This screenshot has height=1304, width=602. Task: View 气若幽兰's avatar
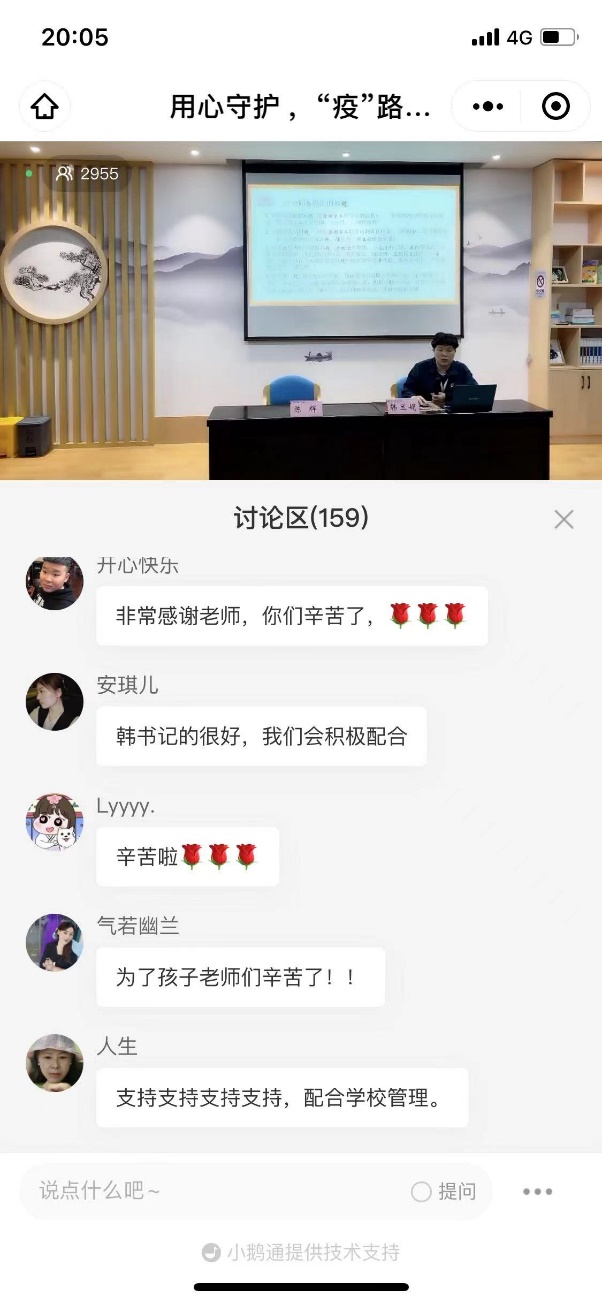[54, 942]
